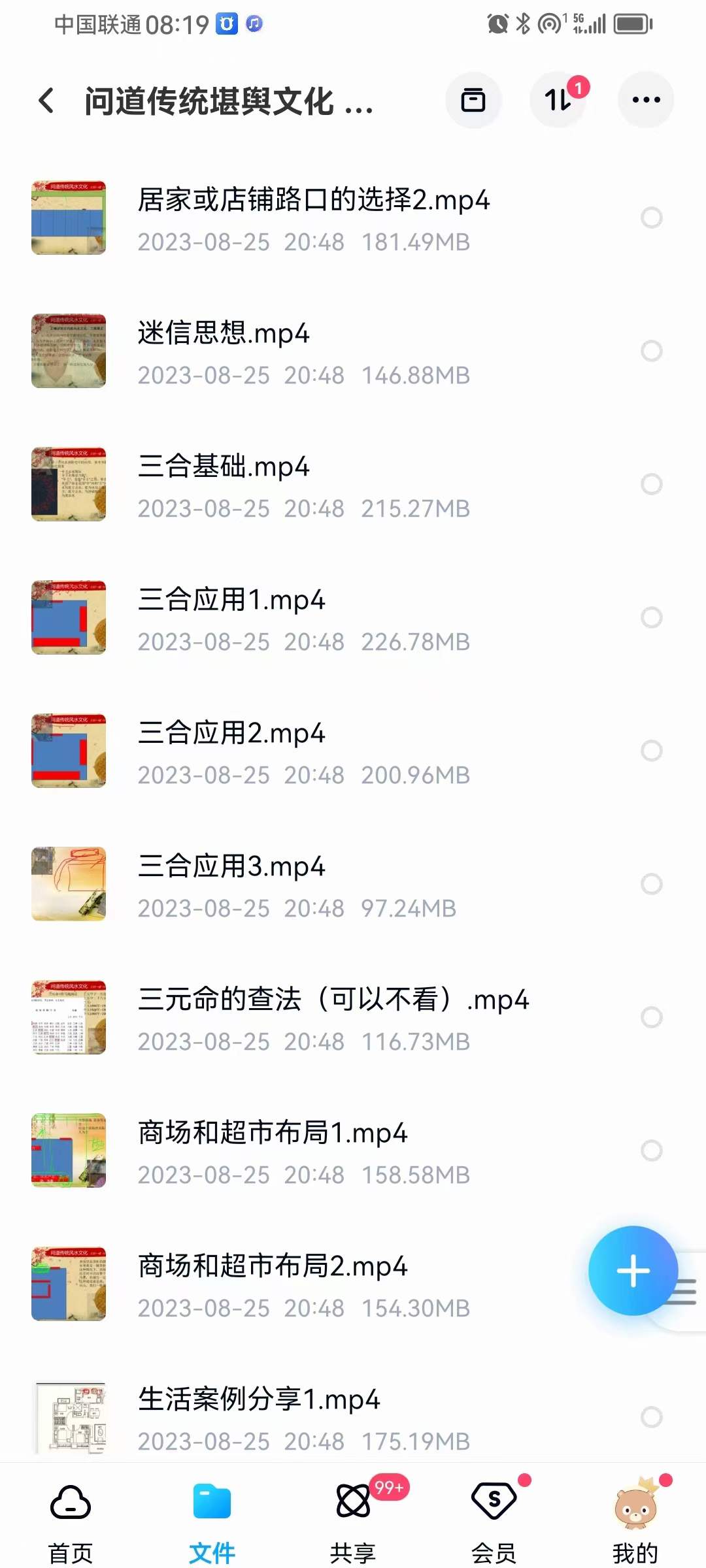706x1568 pixels.
Task: Open 居家或店铺路口的选择2.mp4
Action: pos(312,200)
